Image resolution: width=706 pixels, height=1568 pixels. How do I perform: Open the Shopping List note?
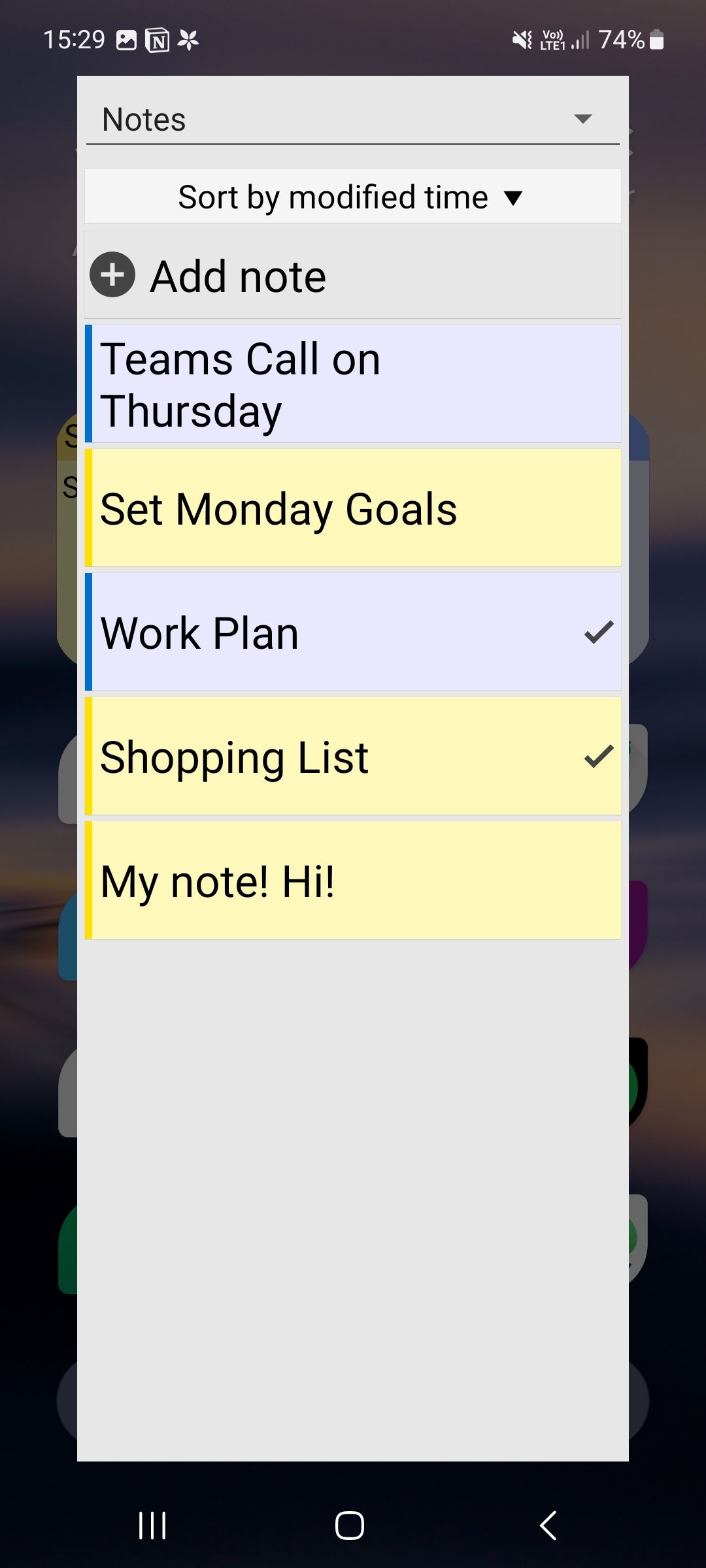[352, 757]
